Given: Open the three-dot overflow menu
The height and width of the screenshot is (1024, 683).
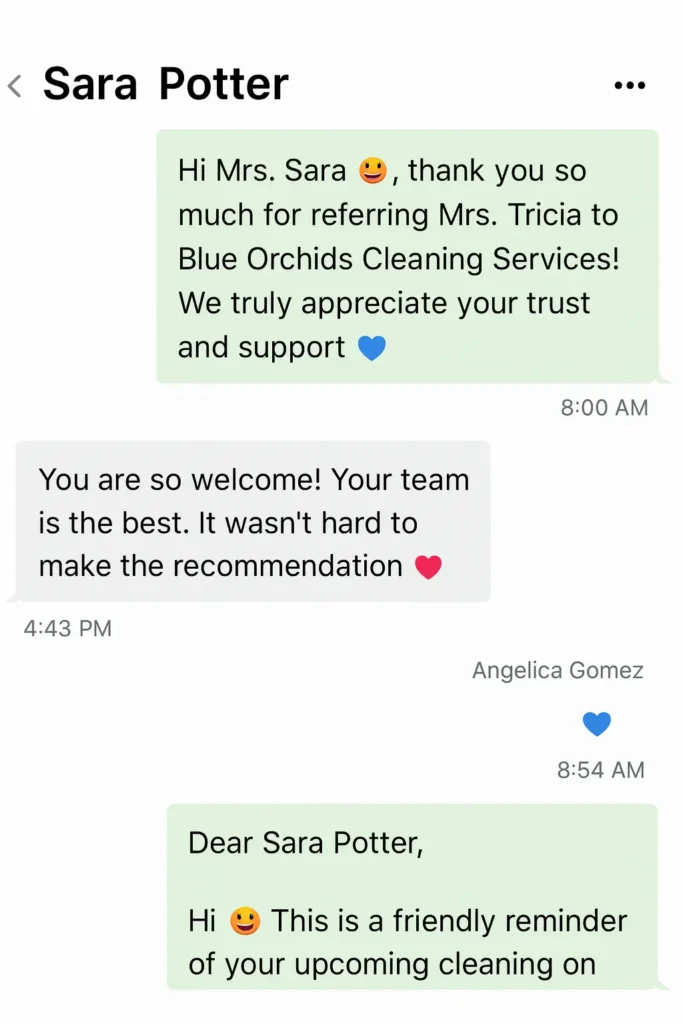Looking at the screenshot, I should [x=629, y=86].
